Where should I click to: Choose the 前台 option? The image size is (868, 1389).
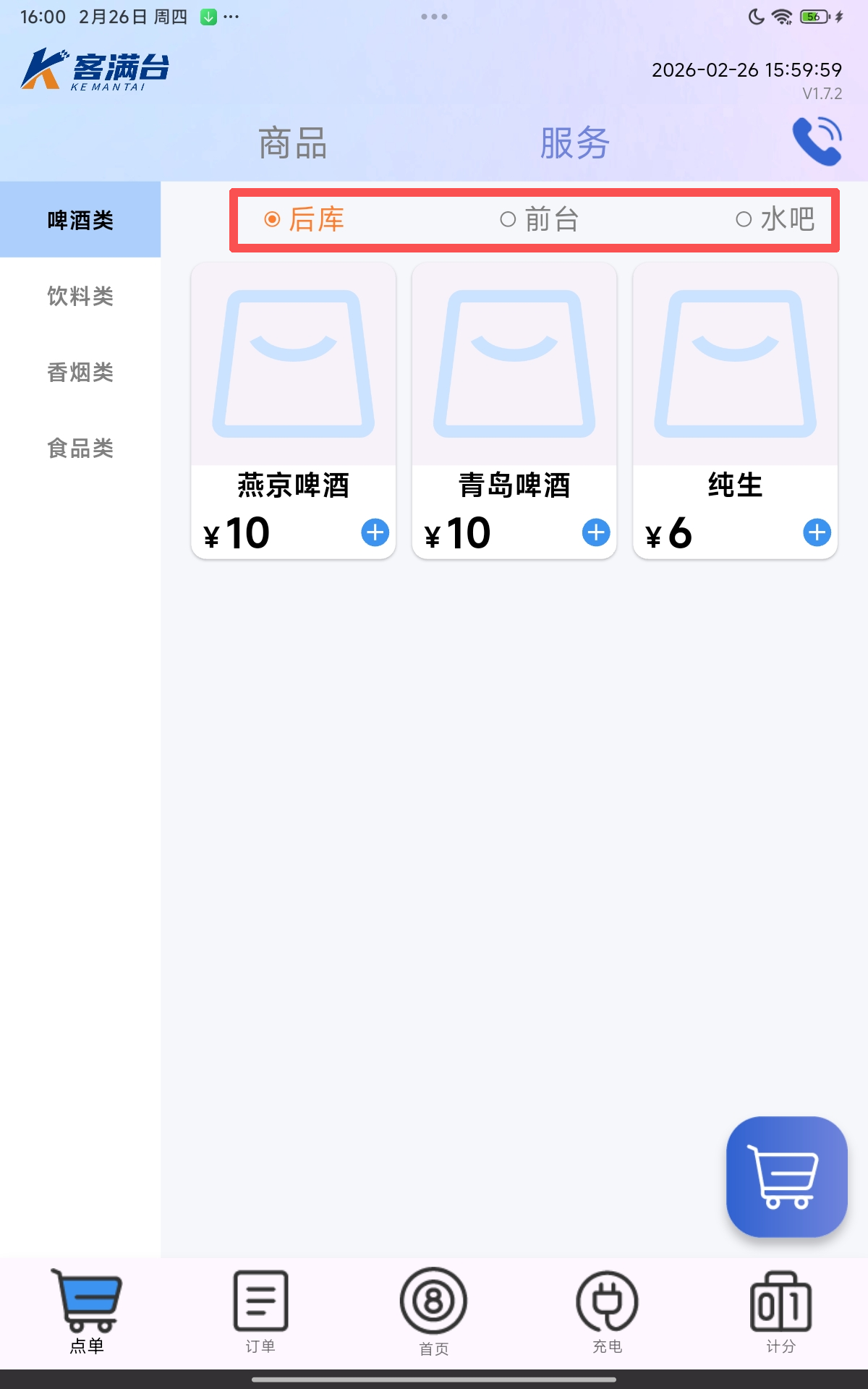coord(541,219)
